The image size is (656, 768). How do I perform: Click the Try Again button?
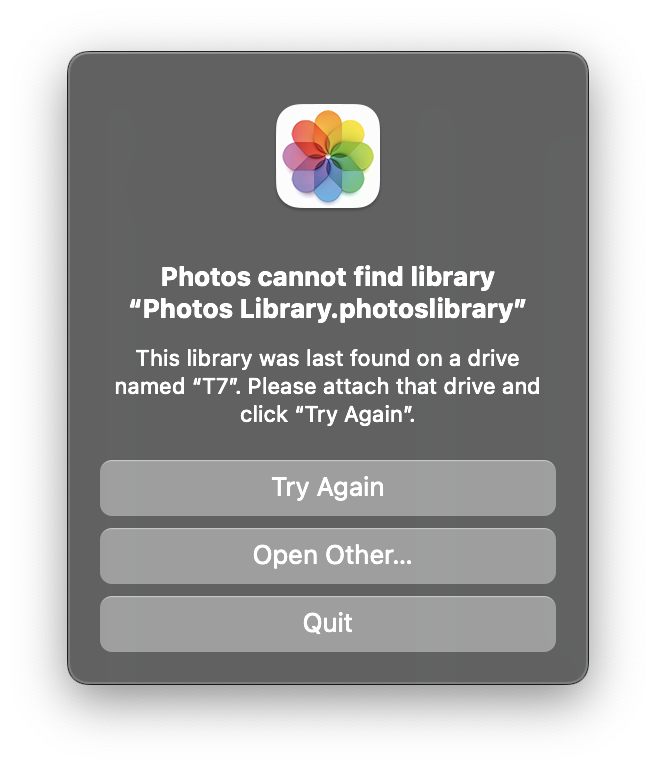(x=328, y=488)
